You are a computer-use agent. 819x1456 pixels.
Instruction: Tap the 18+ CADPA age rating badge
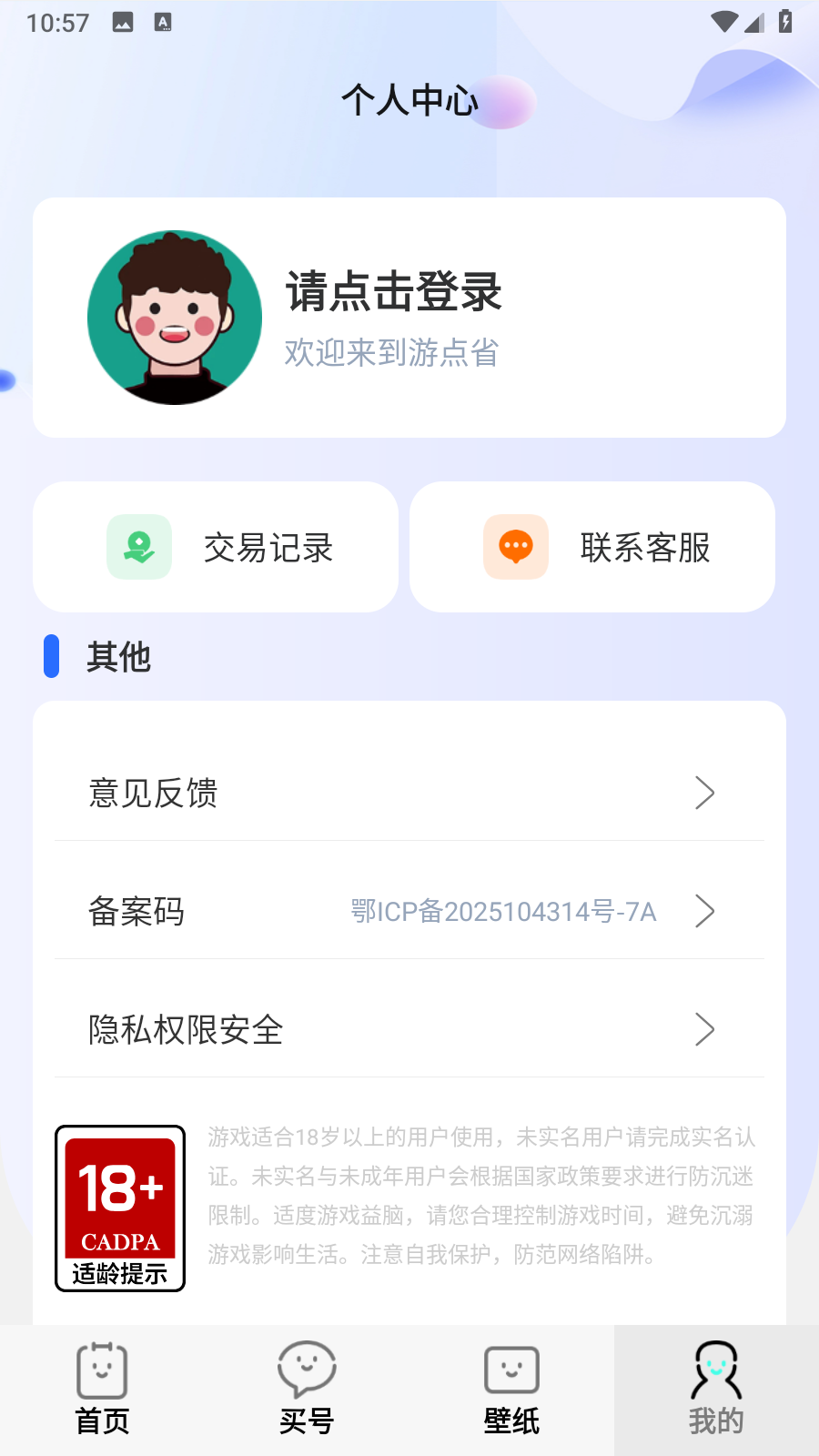[x=119, y=1208]
